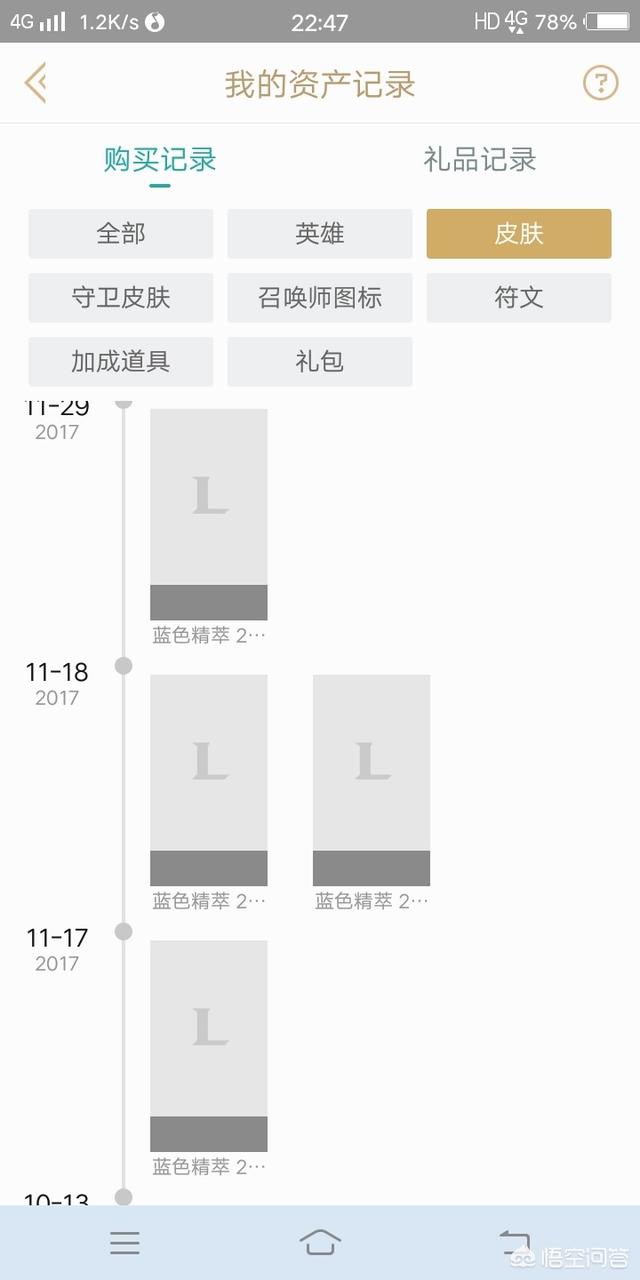Filter records by 英雄
Image resolution: width=640 pixels, height=1280 pixels.
320,234
